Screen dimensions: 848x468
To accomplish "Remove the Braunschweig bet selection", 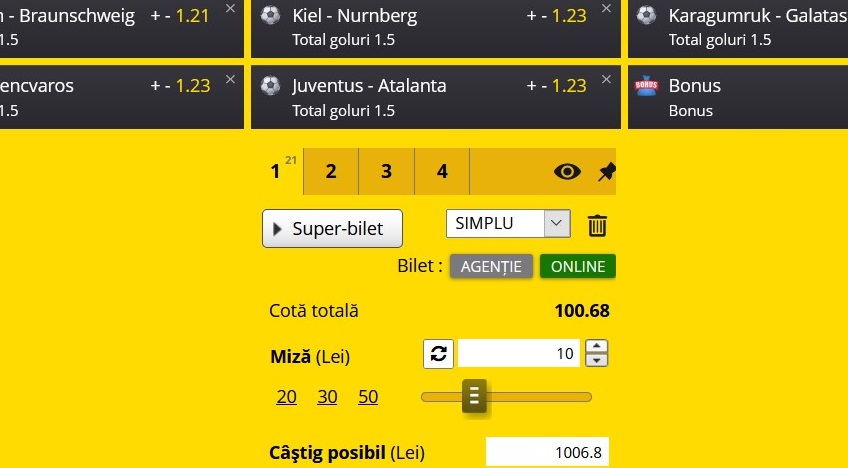I will point(231,8).
